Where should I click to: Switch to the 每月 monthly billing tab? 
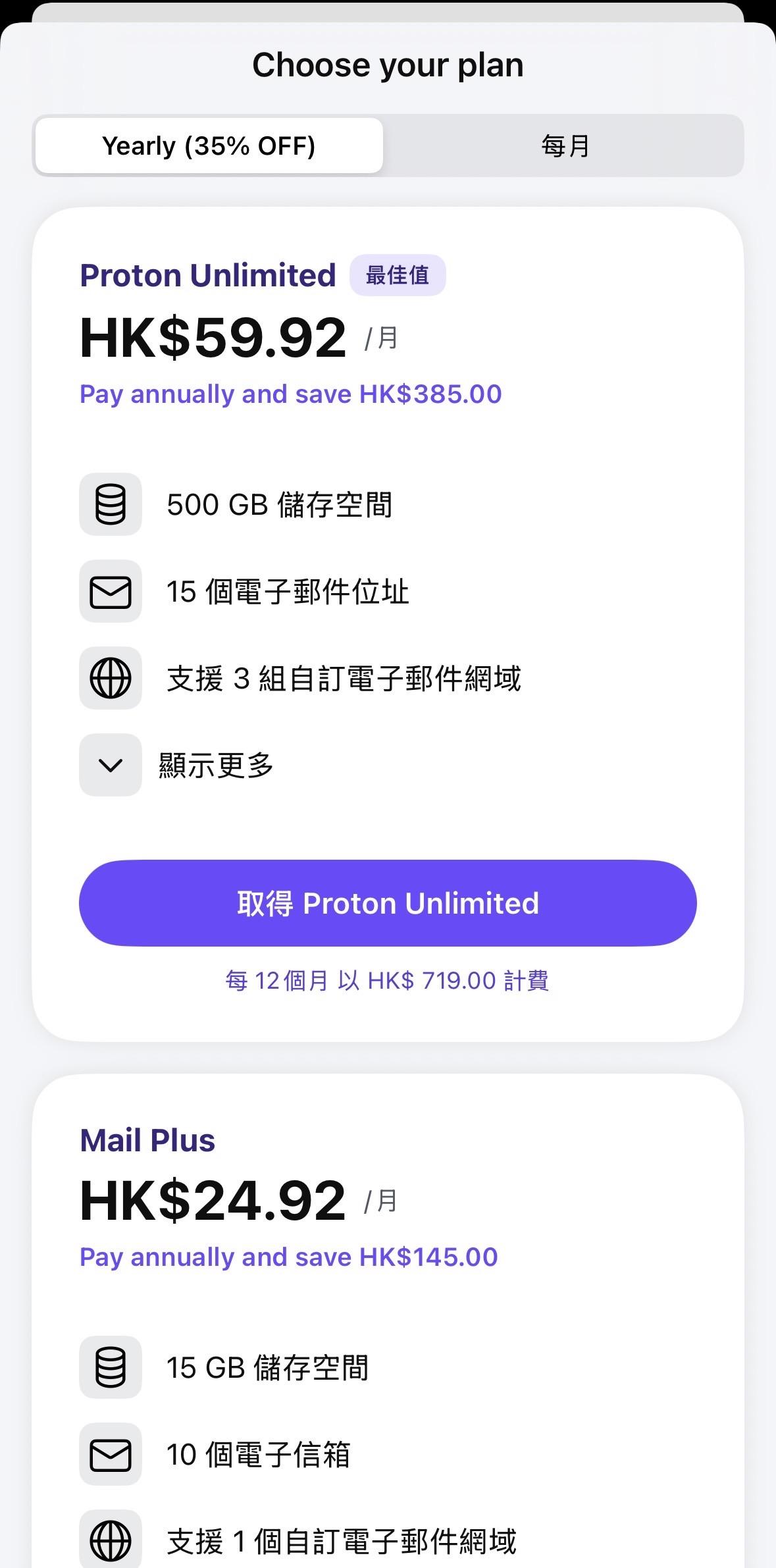pos(564,145)
